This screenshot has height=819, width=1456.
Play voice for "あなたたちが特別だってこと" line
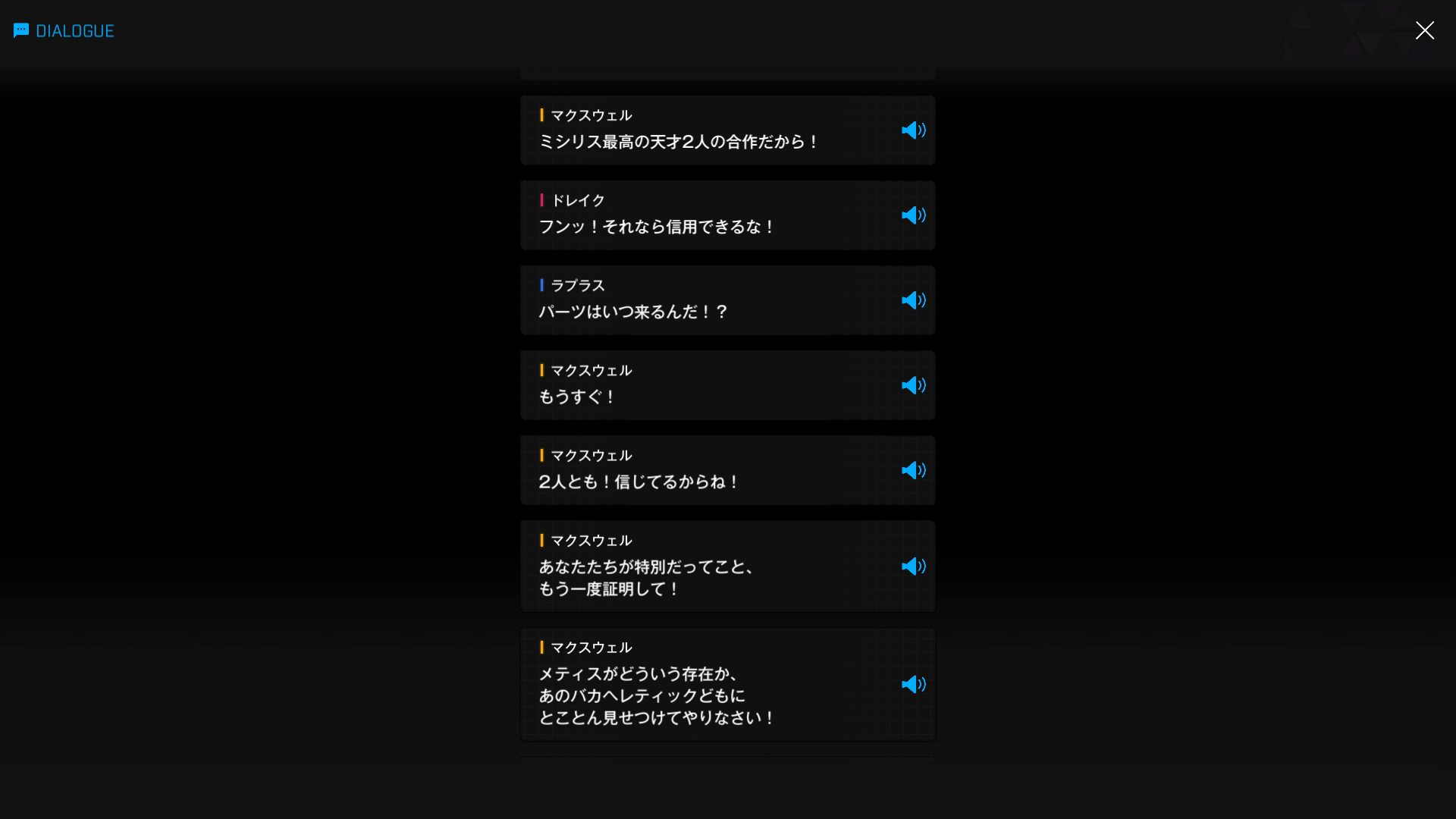pyautogui.click(x=913, y=566)
